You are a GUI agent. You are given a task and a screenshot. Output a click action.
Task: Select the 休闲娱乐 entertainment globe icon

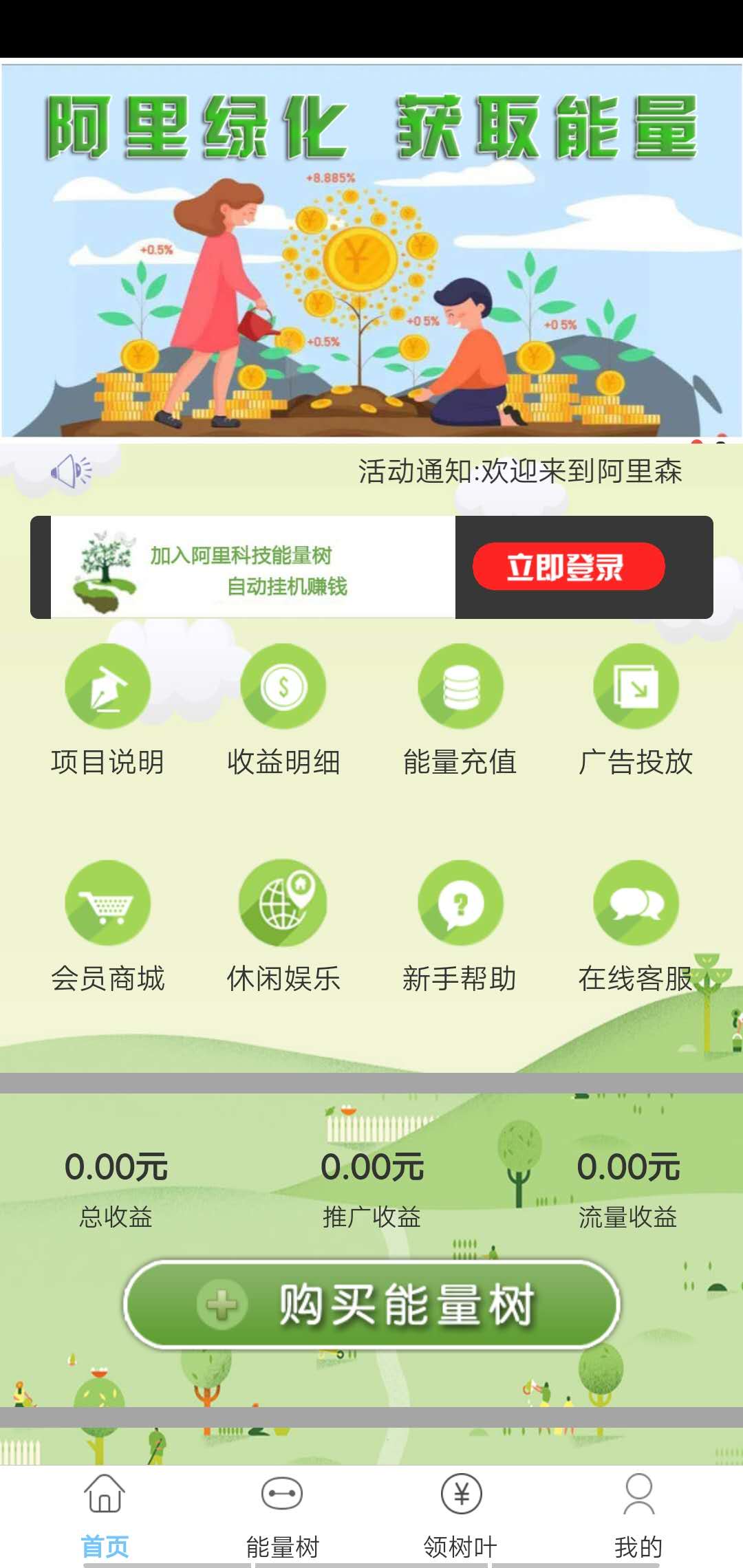click(x=283, y=904)
